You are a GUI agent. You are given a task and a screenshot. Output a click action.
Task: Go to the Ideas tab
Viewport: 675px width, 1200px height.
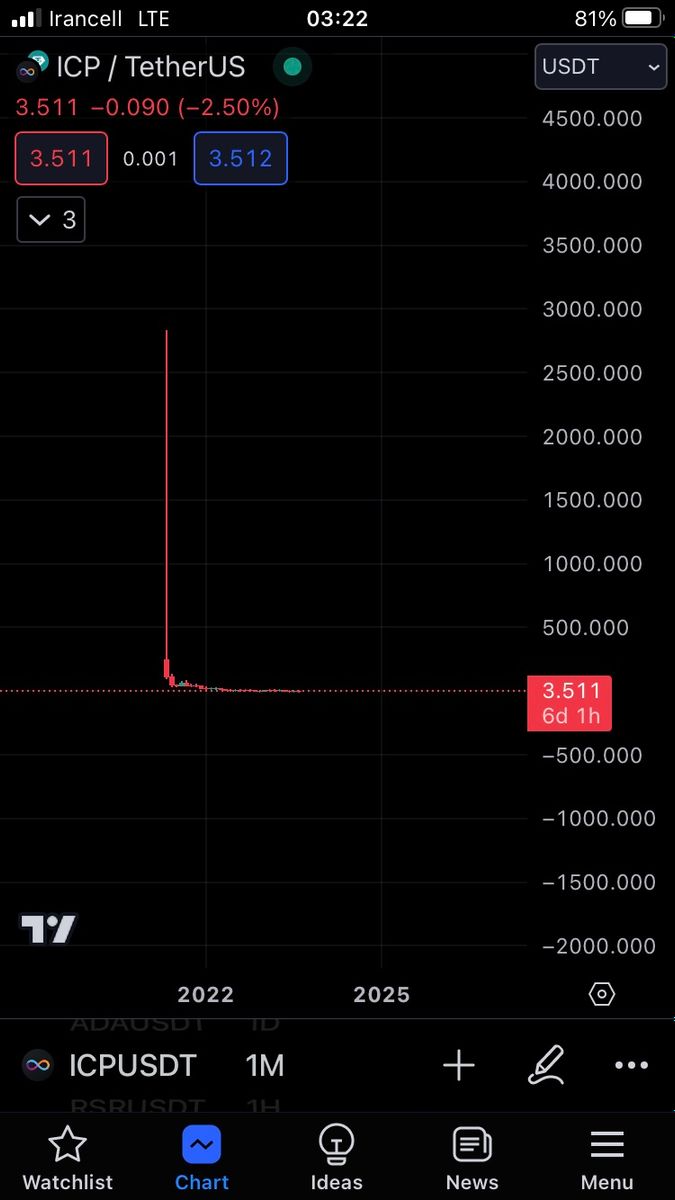(337, 1158)
